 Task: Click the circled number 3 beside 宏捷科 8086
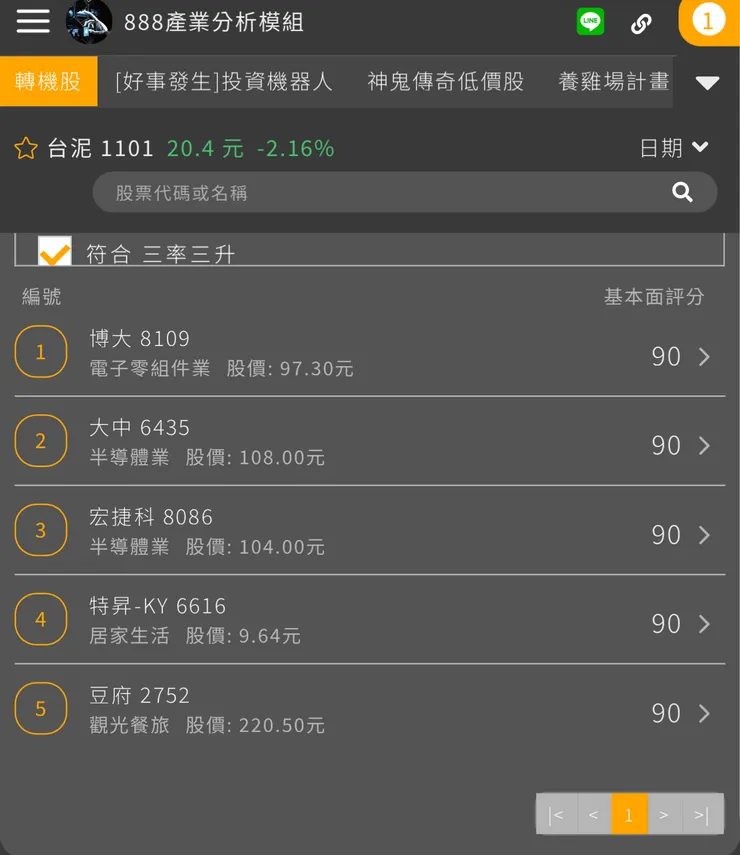coord(41,530)
